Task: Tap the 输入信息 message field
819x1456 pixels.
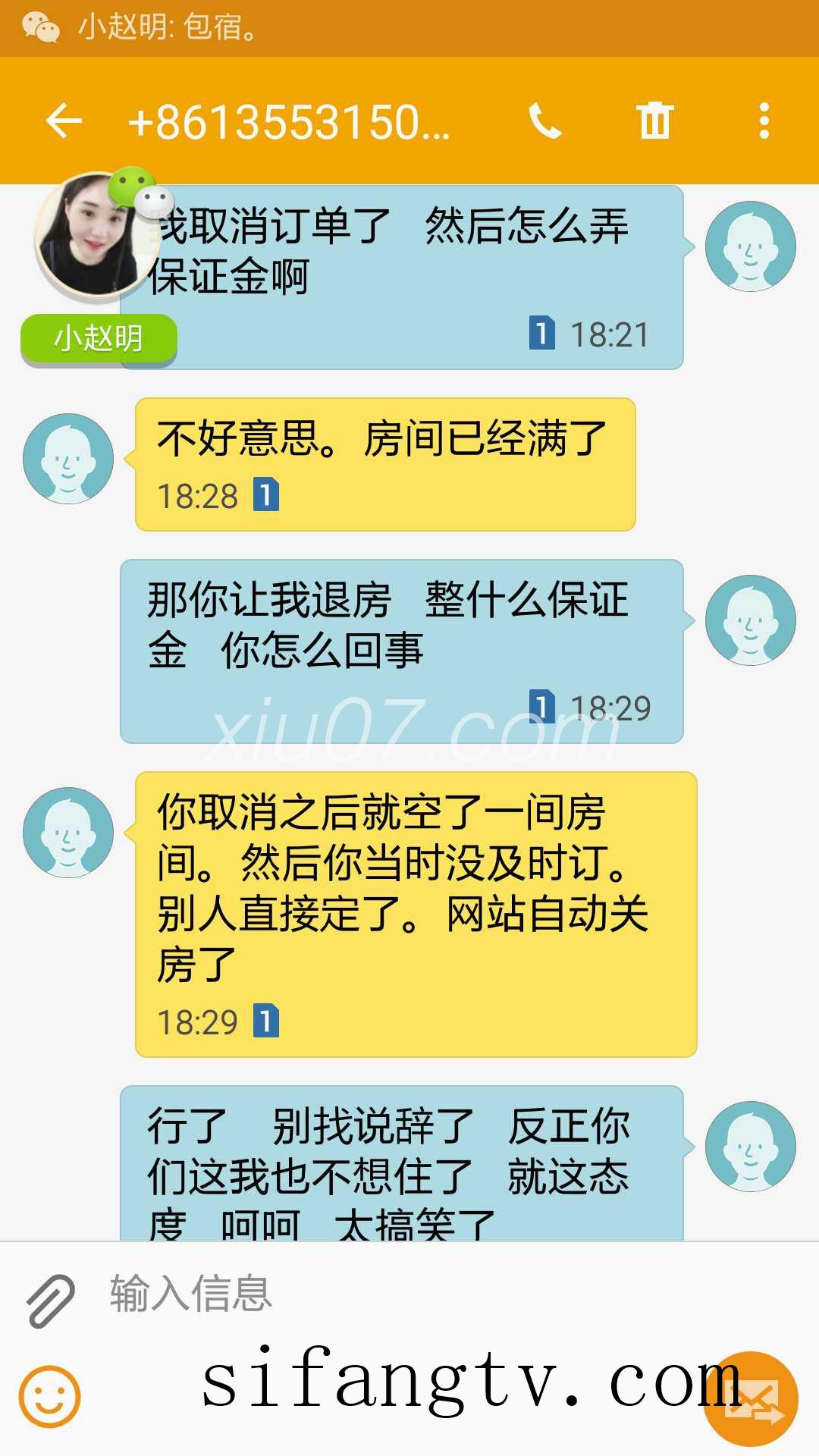Action: [379, 1294]
